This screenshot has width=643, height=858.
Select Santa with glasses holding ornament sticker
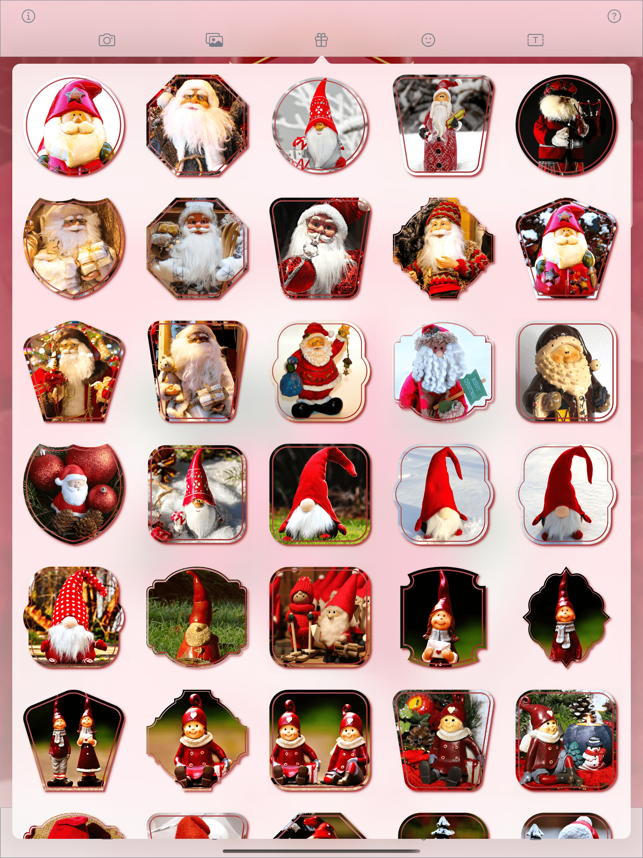point(320,249)
